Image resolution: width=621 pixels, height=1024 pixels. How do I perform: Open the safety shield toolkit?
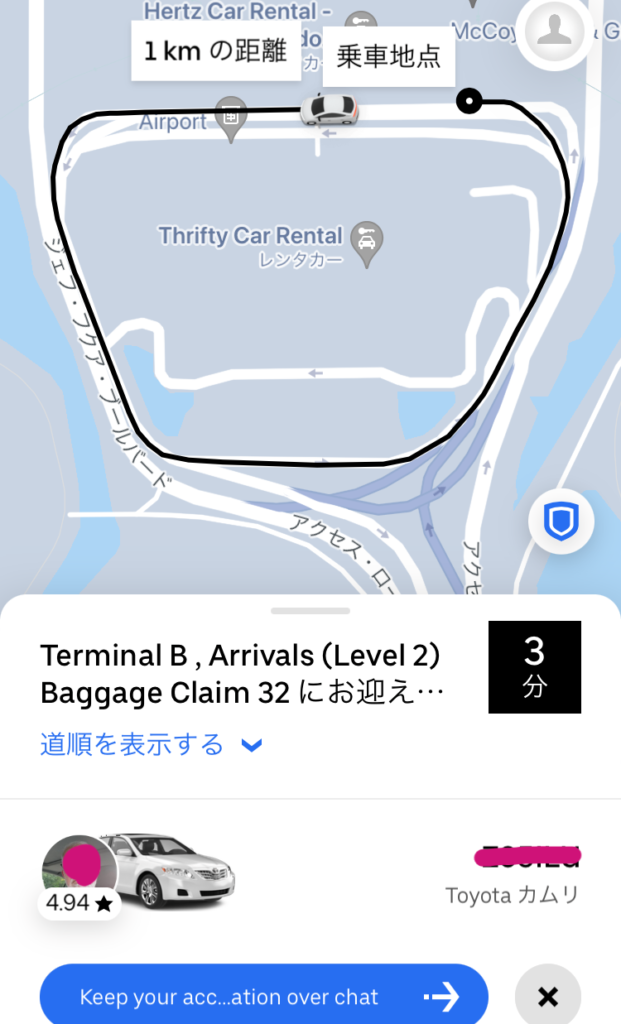[561, 521]
